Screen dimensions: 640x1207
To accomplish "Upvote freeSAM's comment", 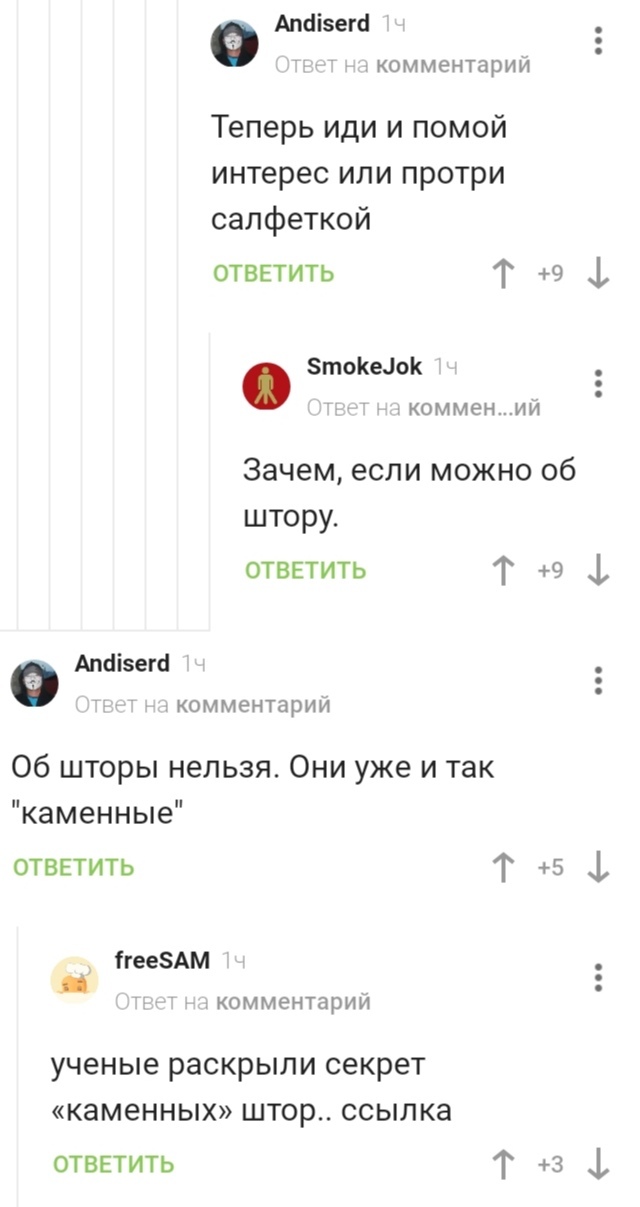I will 503,1164.
